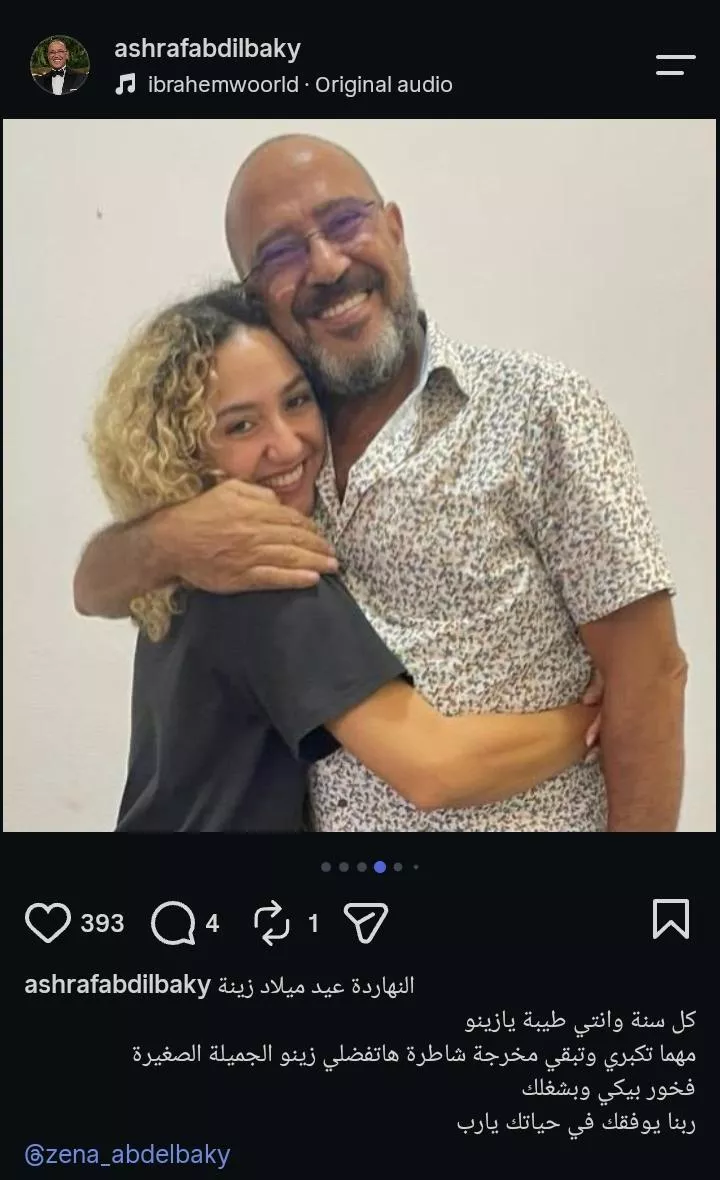The image size is (720, 1180).
Task: Tap ashrafabdilbaky's name in the caption
Action: pyautogui.click(x=117, y=985)
